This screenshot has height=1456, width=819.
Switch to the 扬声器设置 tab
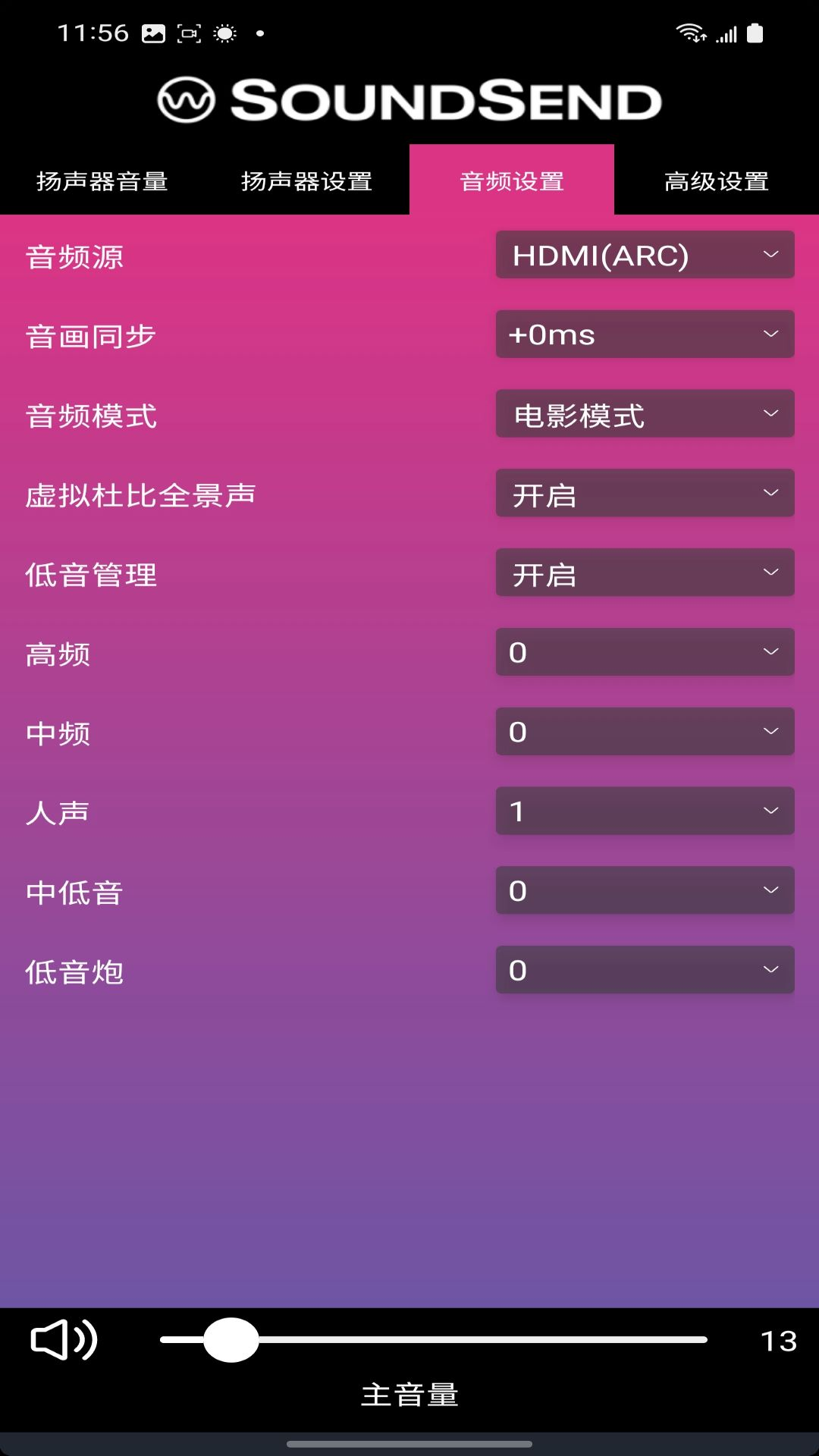(x=306, y=181)
